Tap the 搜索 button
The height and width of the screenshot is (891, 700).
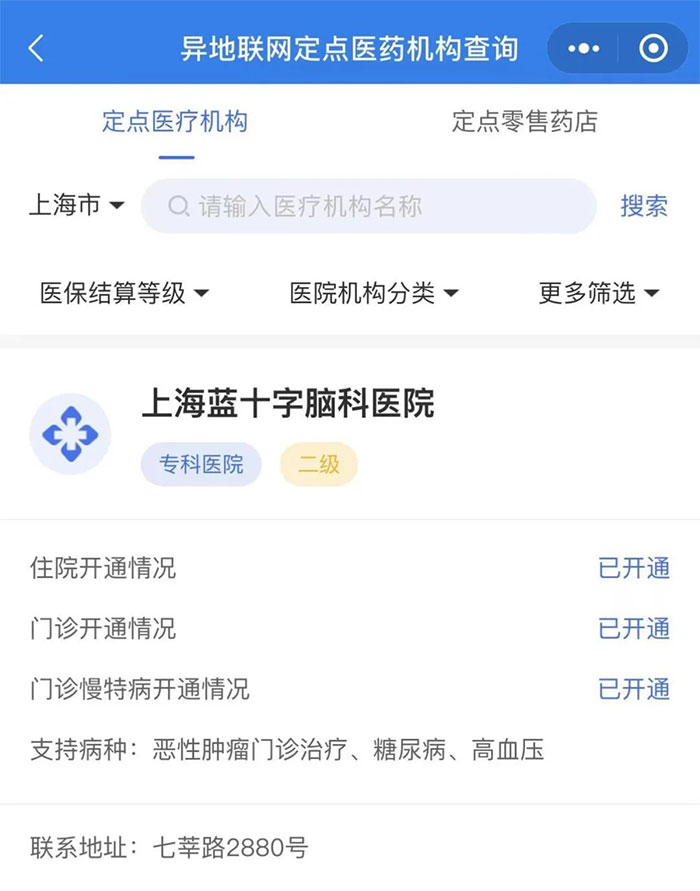(644, 206)
